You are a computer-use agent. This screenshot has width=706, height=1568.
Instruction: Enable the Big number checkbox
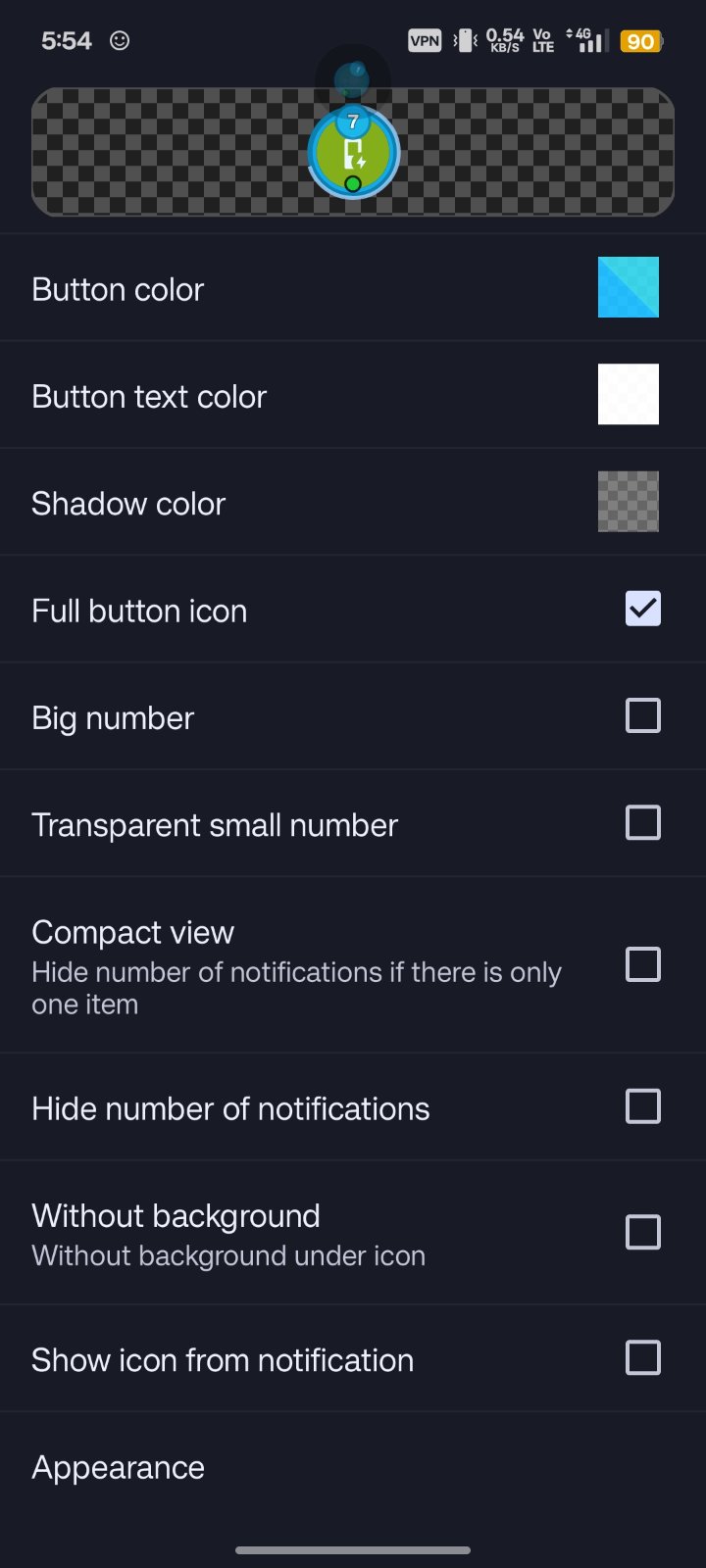[x=643, y=715]
